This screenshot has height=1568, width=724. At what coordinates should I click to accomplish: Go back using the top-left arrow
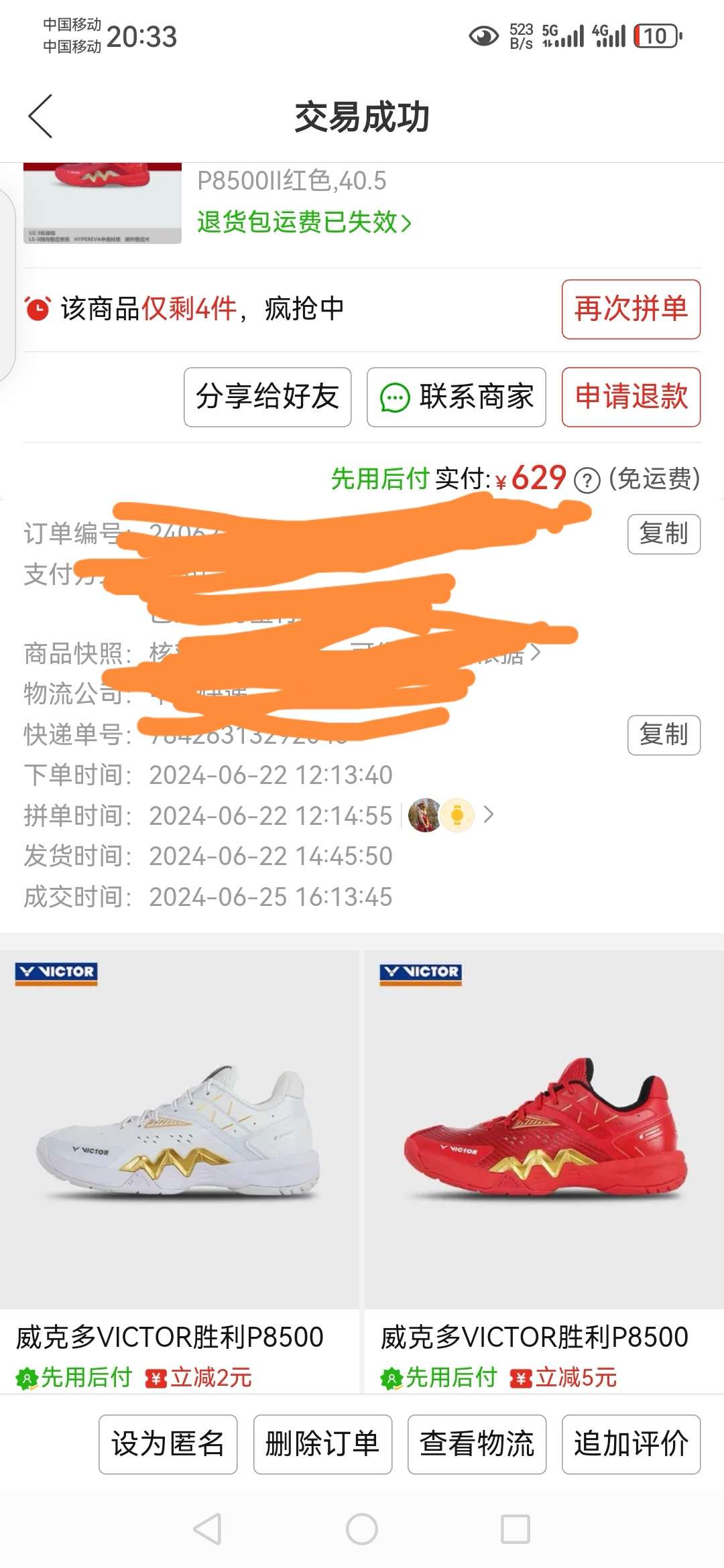(41, 117)
